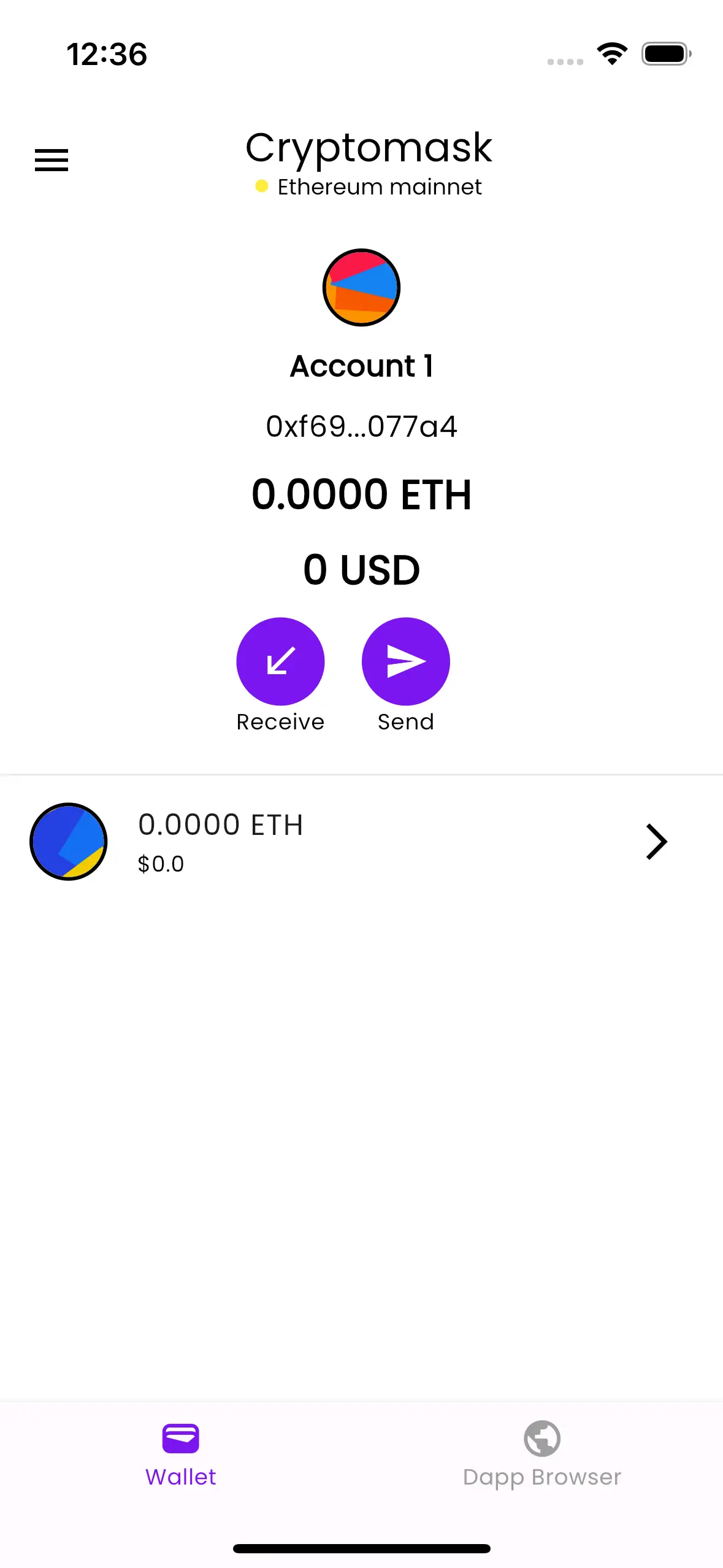
Task: Tap the 0xf69...077a4 wallet address
Action: coord(361,426)
